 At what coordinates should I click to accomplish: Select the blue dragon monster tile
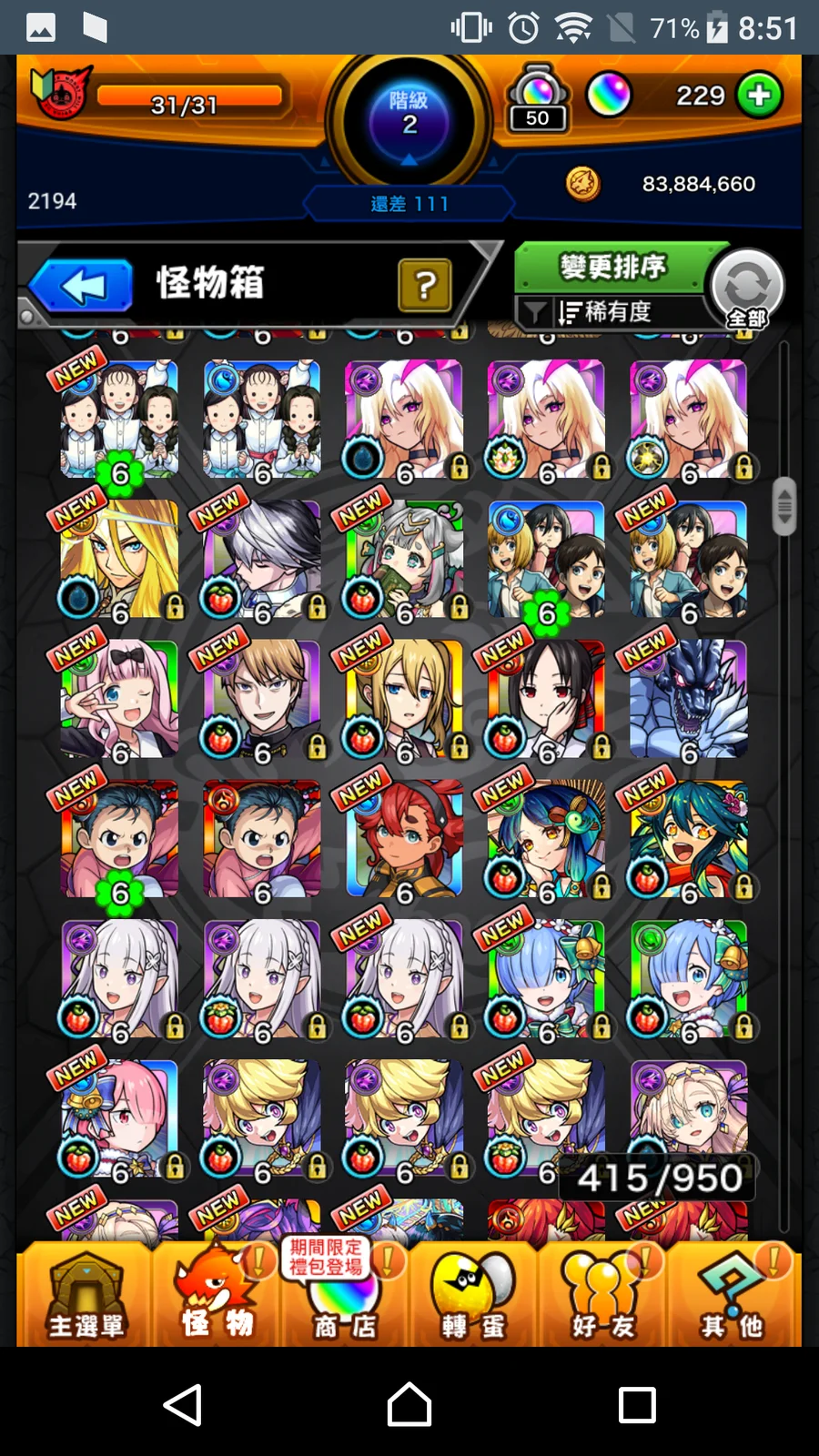(x=689, y=699)
